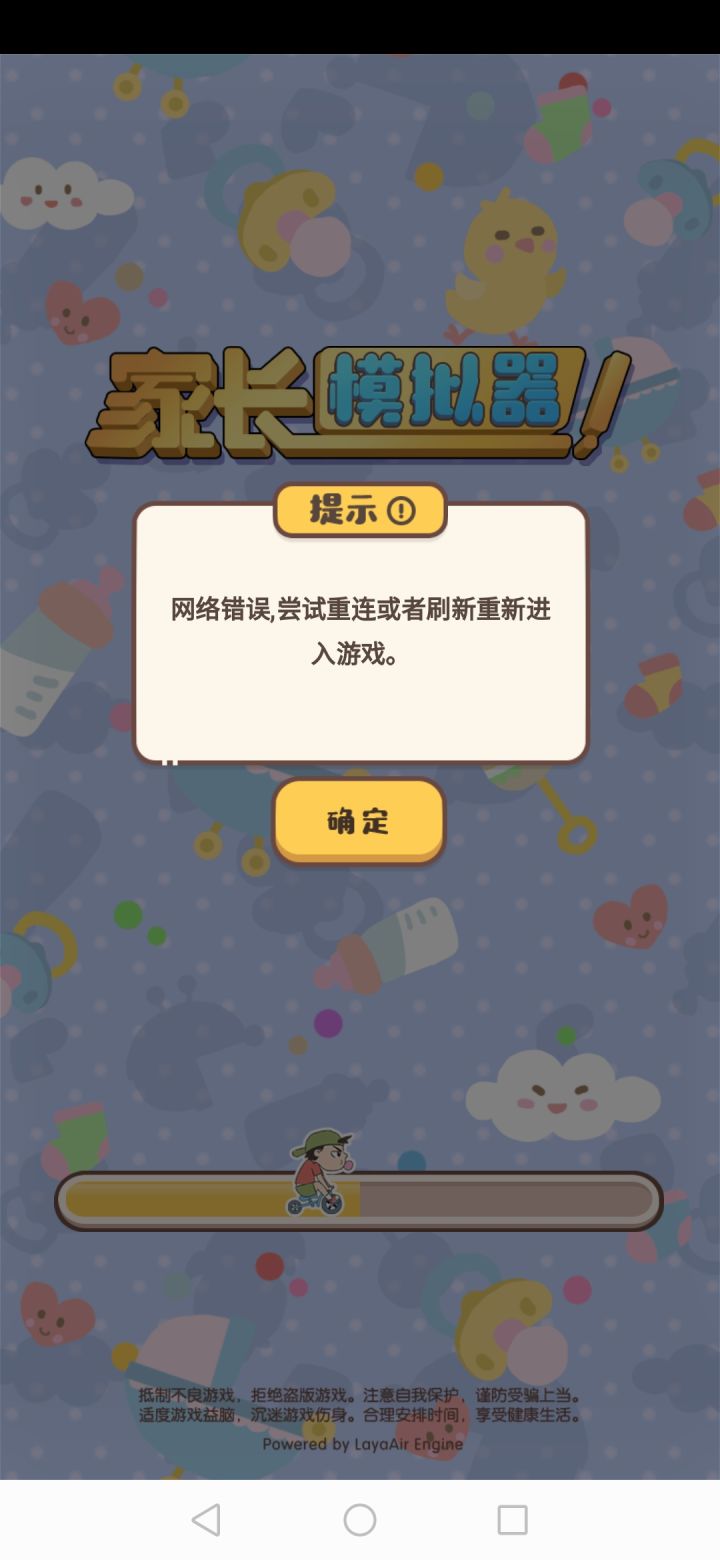This screenshot has height=1560, width=720.
Task: Tap the network error message text
Action: 362,632
